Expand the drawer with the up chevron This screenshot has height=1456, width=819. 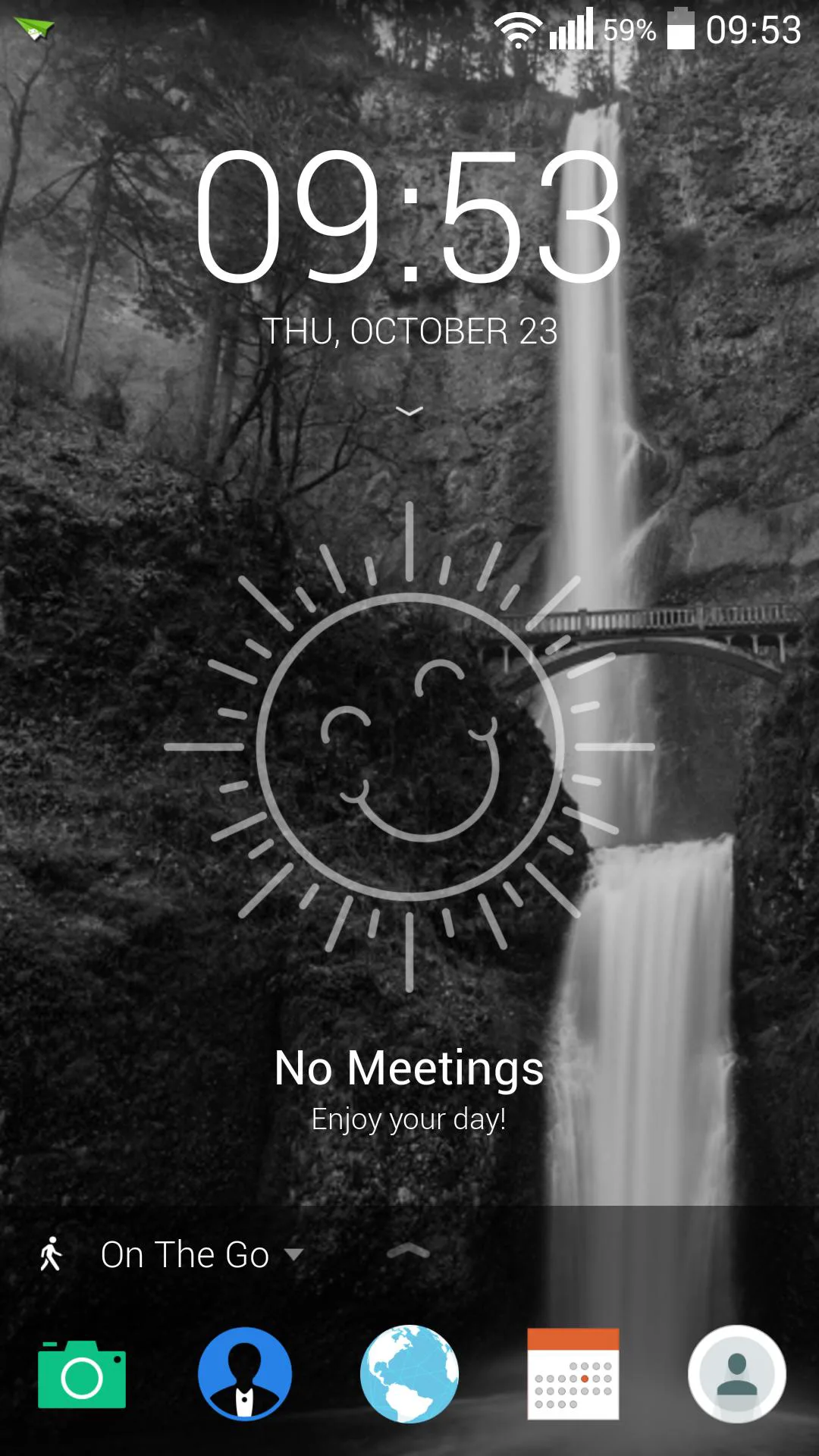click(409, 1252)
